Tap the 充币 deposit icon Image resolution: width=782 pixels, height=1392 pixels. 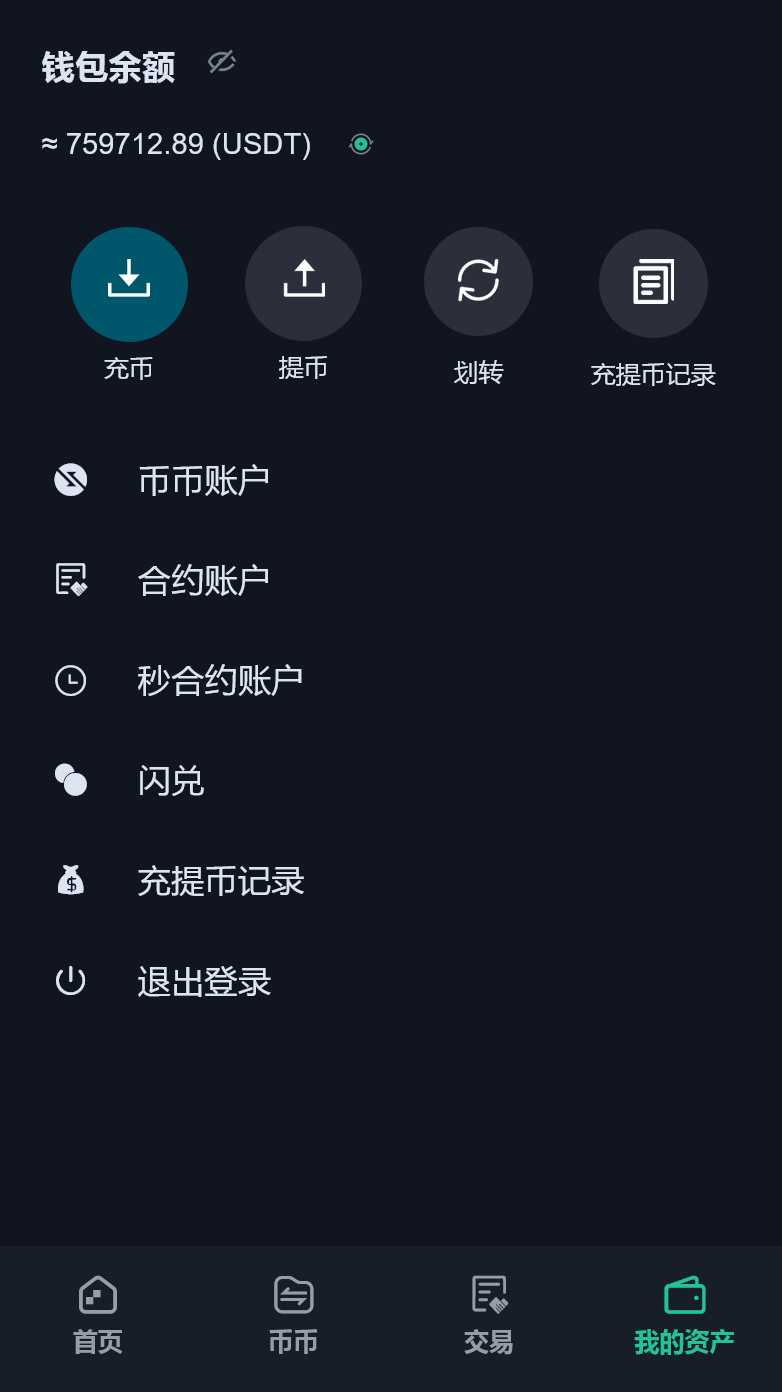pyautogui.click(x=129, y=283)
